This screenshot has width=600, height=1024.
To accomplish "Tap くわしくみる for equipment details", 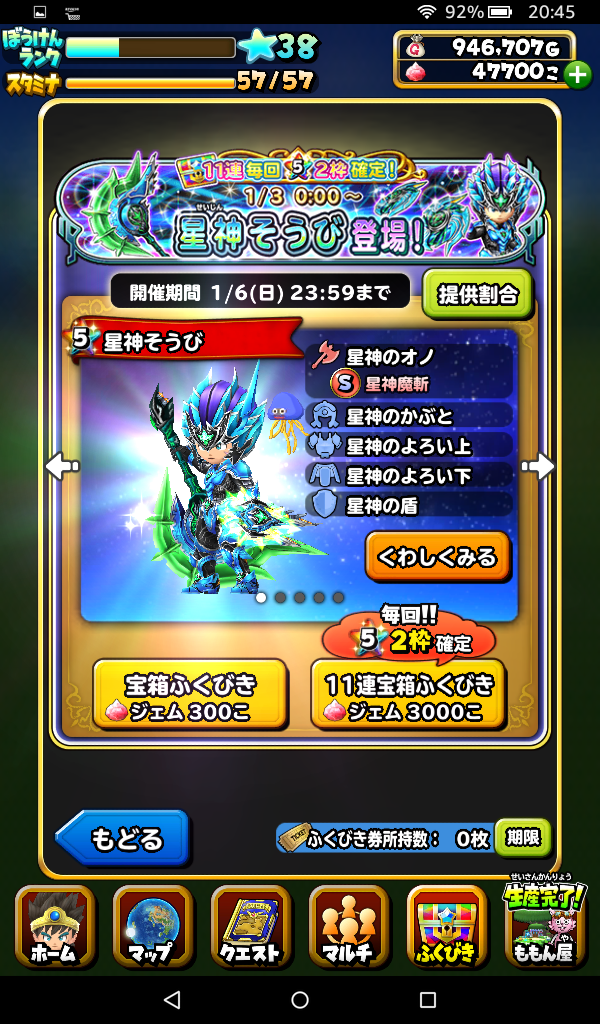I will 438,557.
